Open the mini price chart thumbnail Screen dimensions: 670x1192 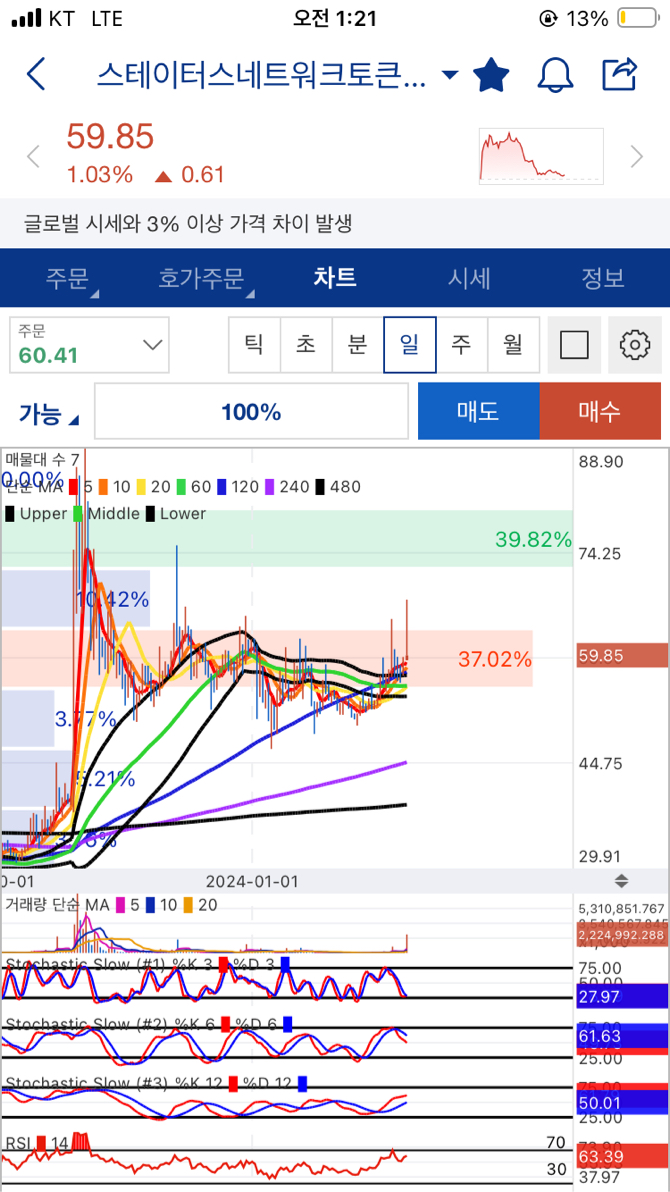[541, 156]
